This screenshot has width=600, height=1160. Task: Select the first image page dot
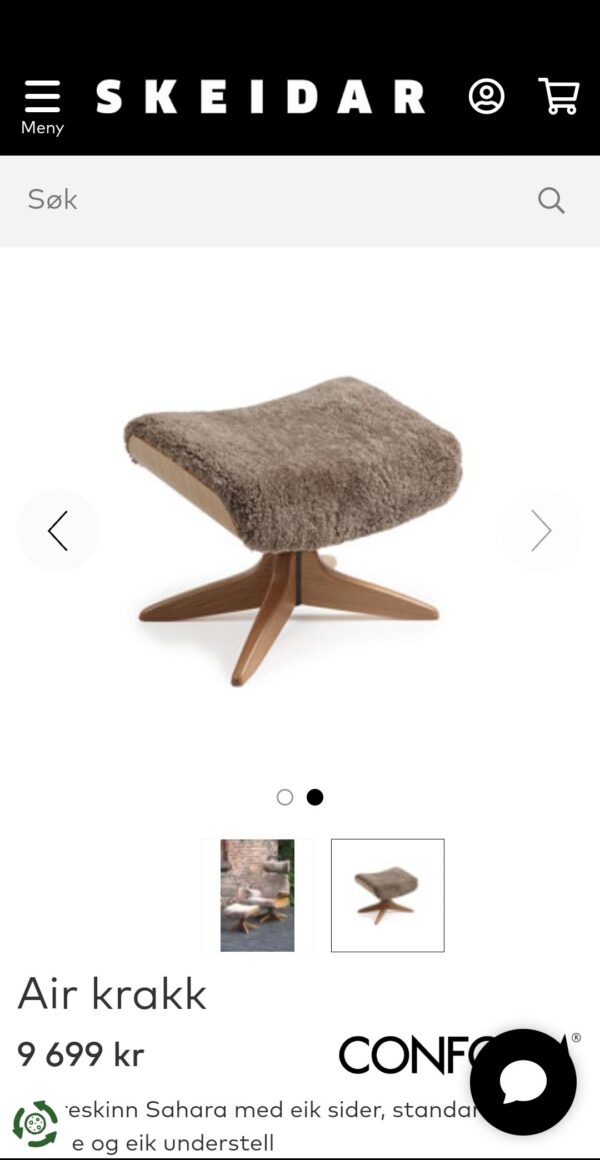tap(285, 797)
